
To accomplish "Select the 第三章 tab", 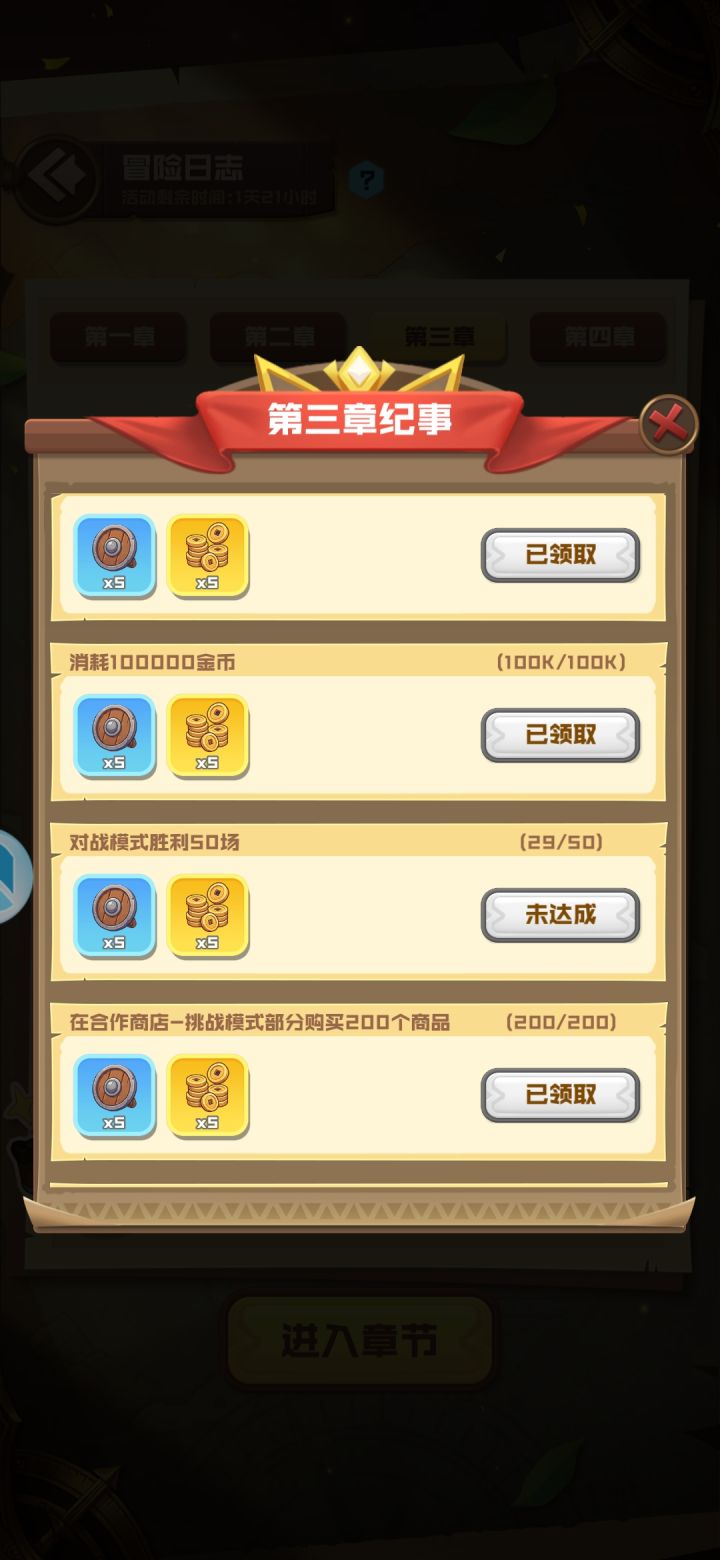I will [438, 338].
